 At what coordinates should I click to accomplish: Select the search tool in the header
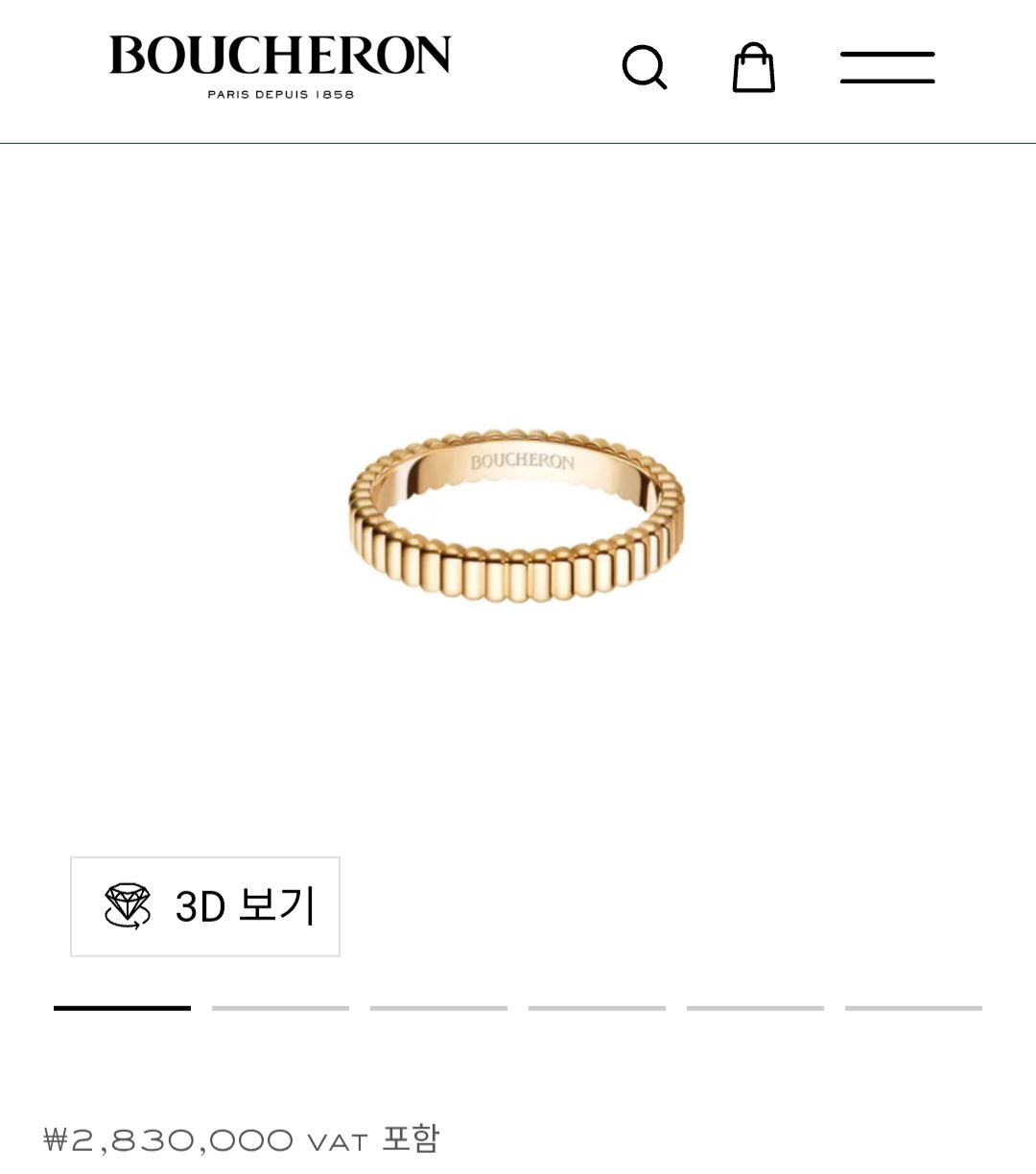point(645,67)
